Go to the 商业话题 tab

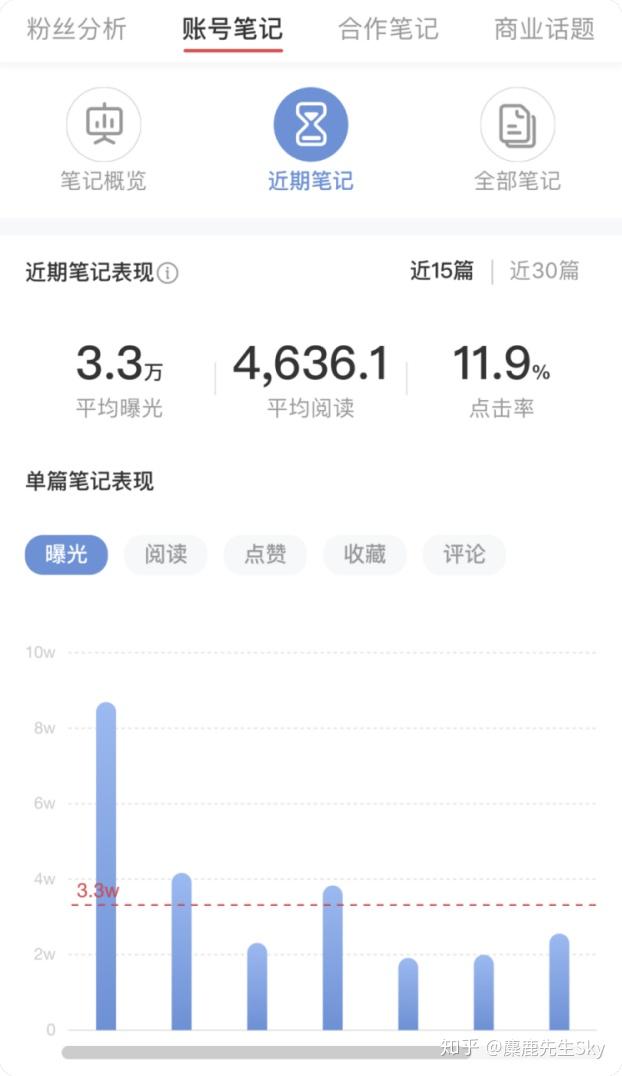click(544, 29)
